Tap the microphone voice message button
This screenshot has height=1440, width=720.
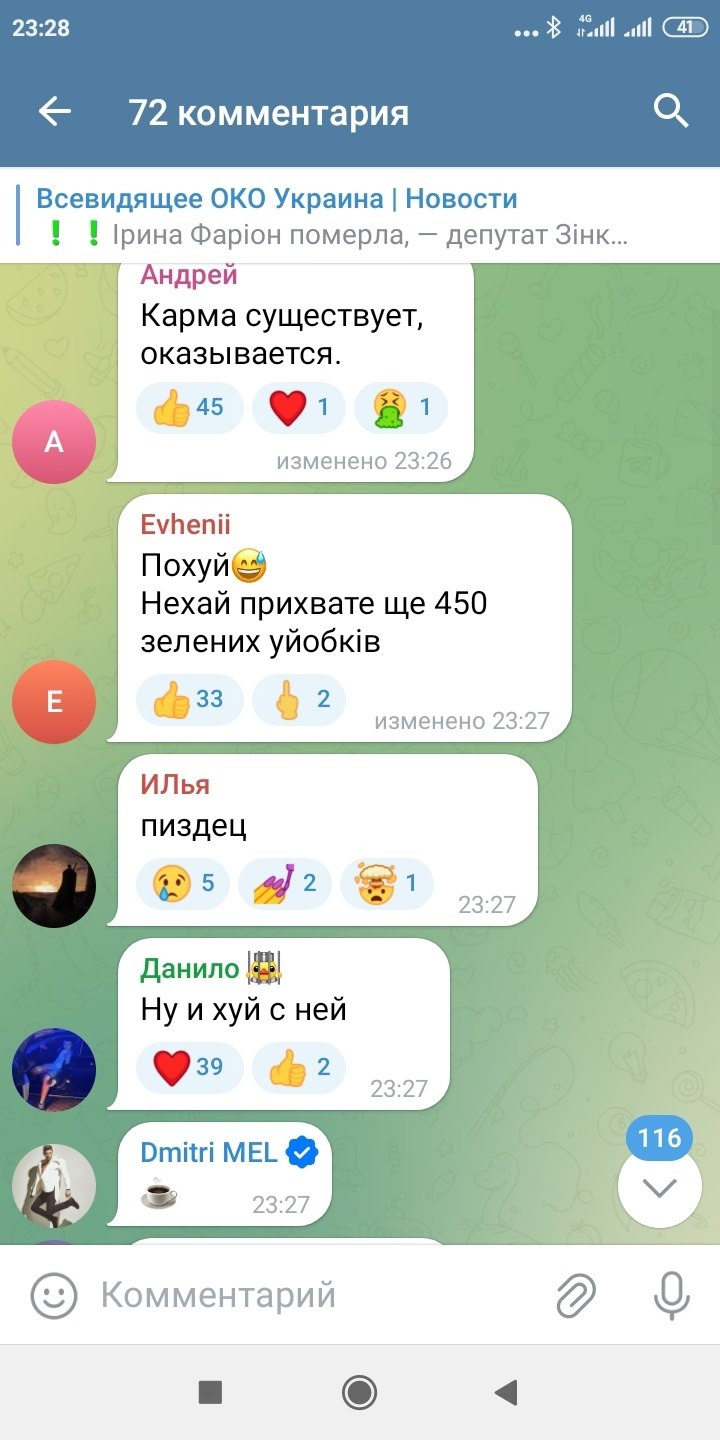coord(671,1296)
